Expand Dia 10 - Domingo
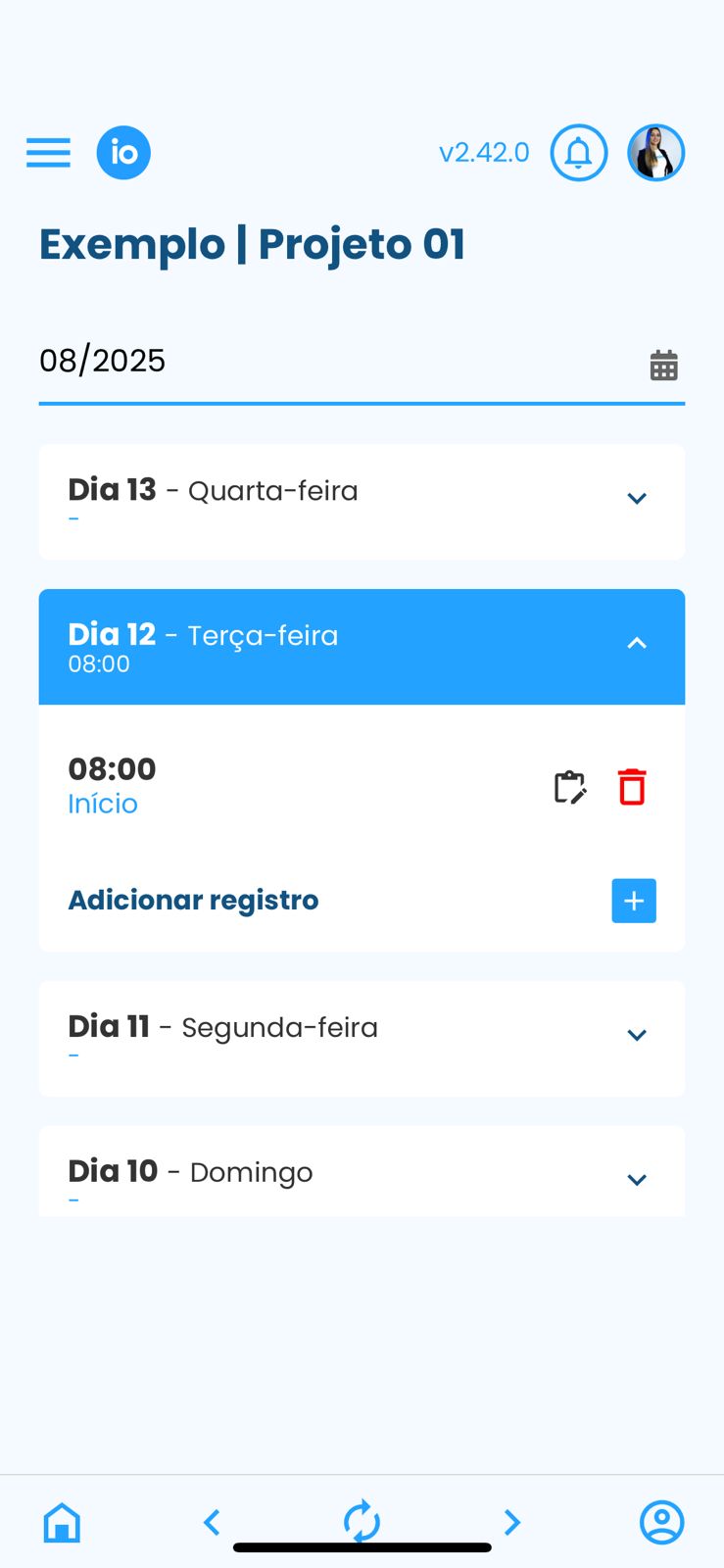724x1568 pixels. click(637, 1180)
